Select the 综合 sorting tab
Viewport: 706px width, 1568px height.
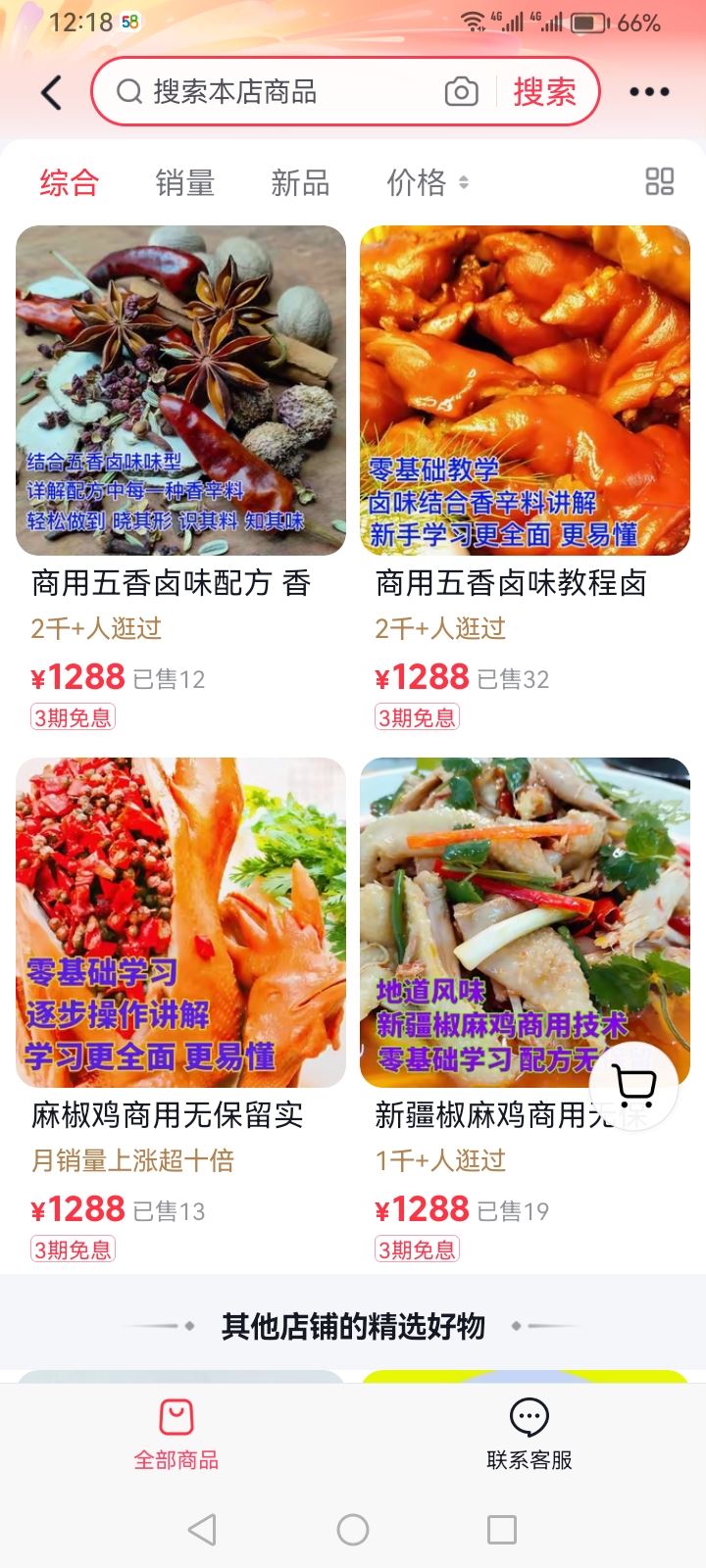(x=68, y=182)
